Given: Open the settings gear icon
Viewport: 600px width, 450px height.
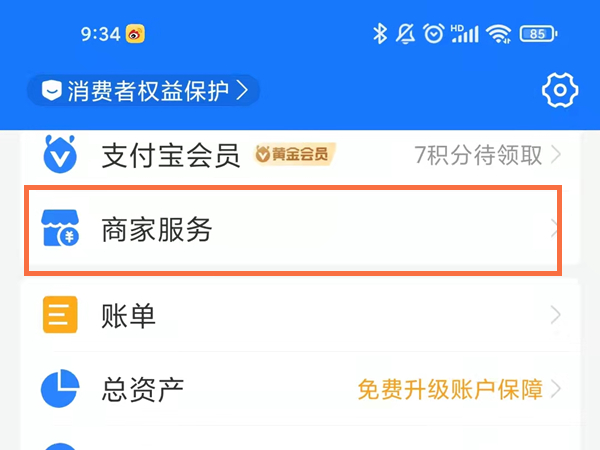Looking at the screenshot, I should tap(560, 90).
